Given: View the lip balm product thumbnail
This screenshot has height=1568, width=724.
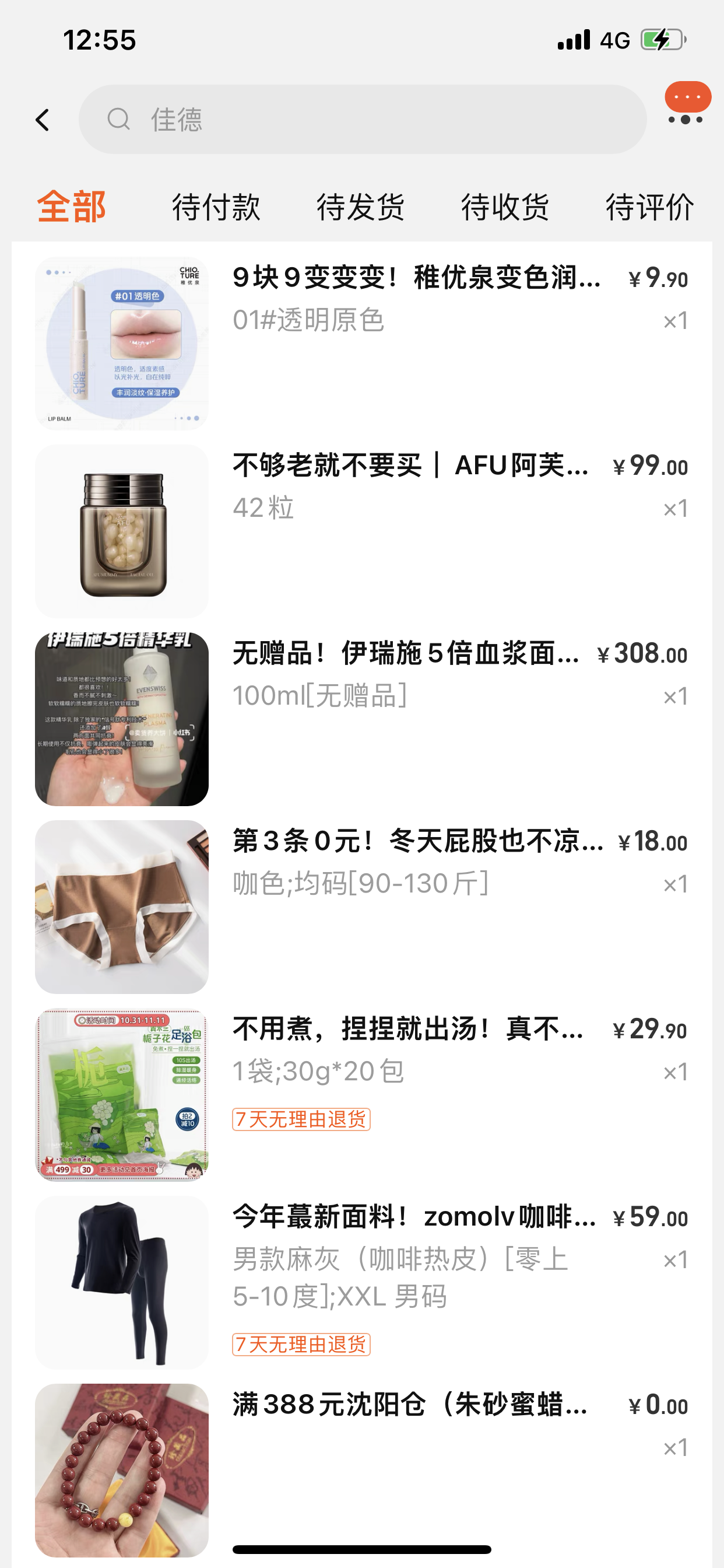Looking at the screenshot, I should [122, 344].
